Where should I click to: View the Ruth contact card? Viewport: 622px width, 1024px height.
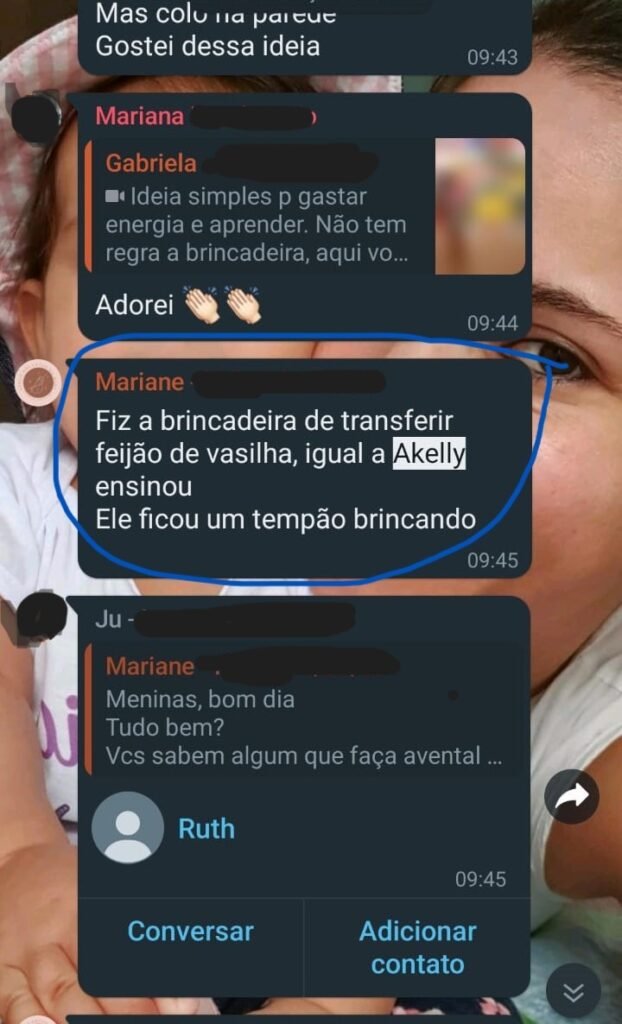(x=206, y=828)
